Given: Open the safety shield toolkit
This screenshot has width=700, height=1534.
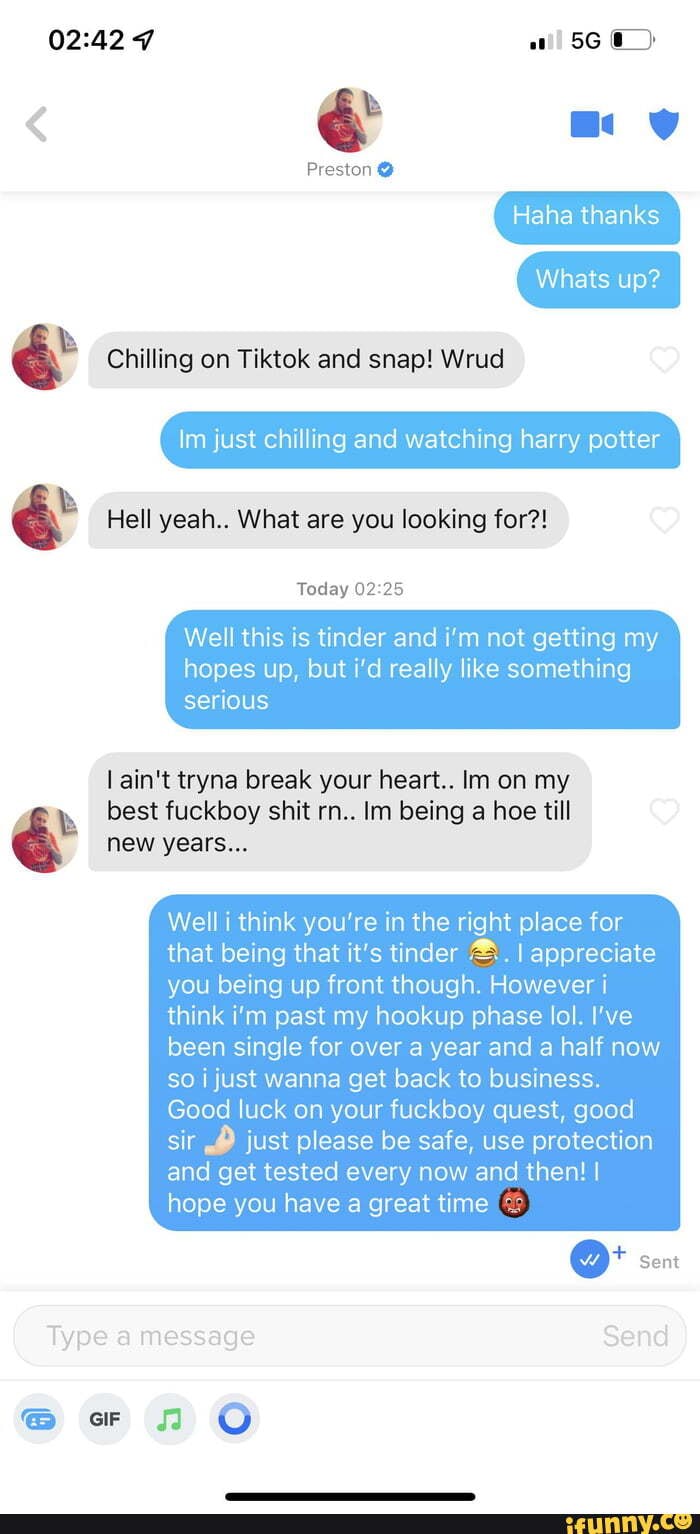Looking at the screenshot, I should pos(664,124).
